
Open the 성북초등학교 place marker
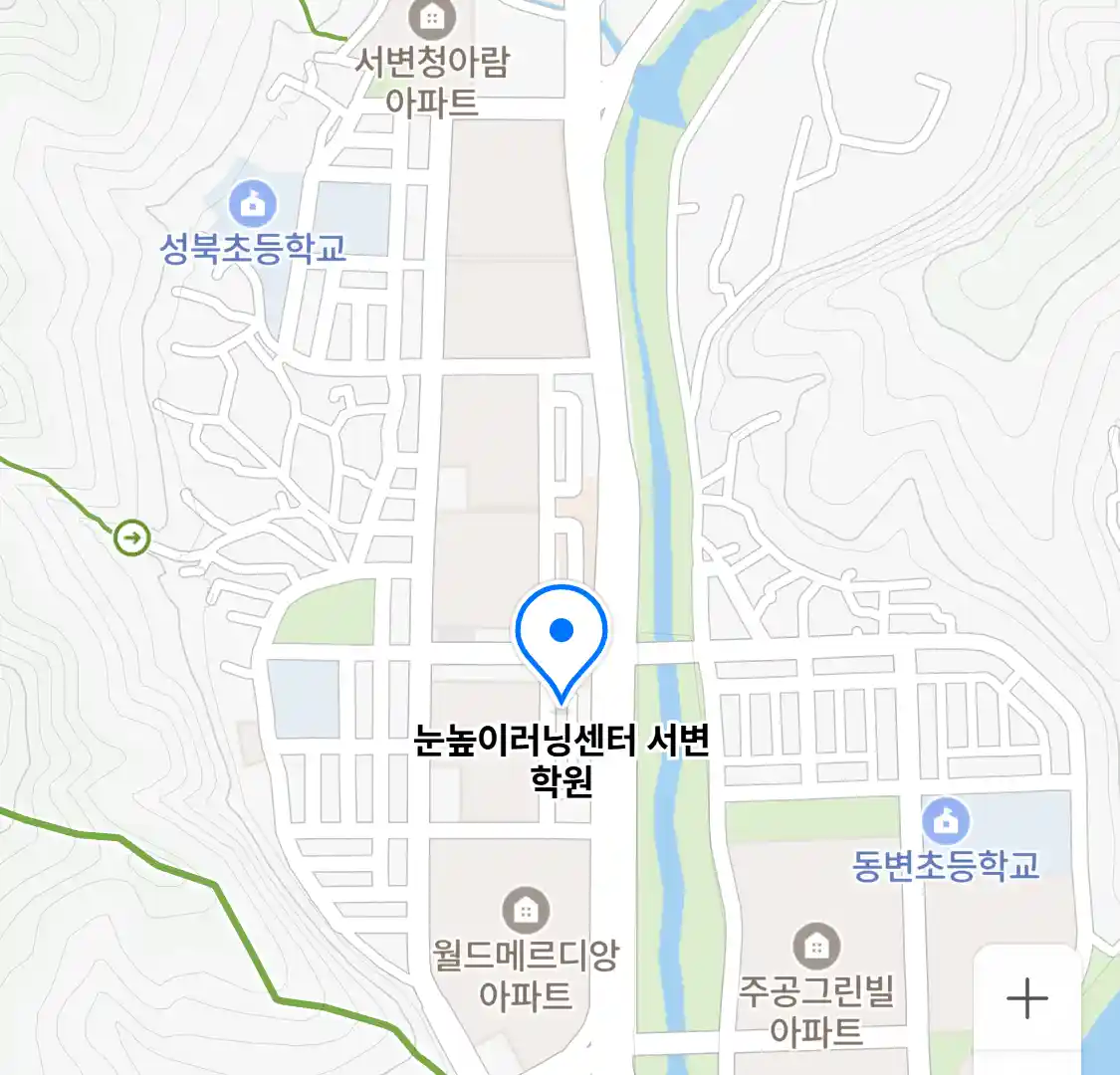coord(253,205)
